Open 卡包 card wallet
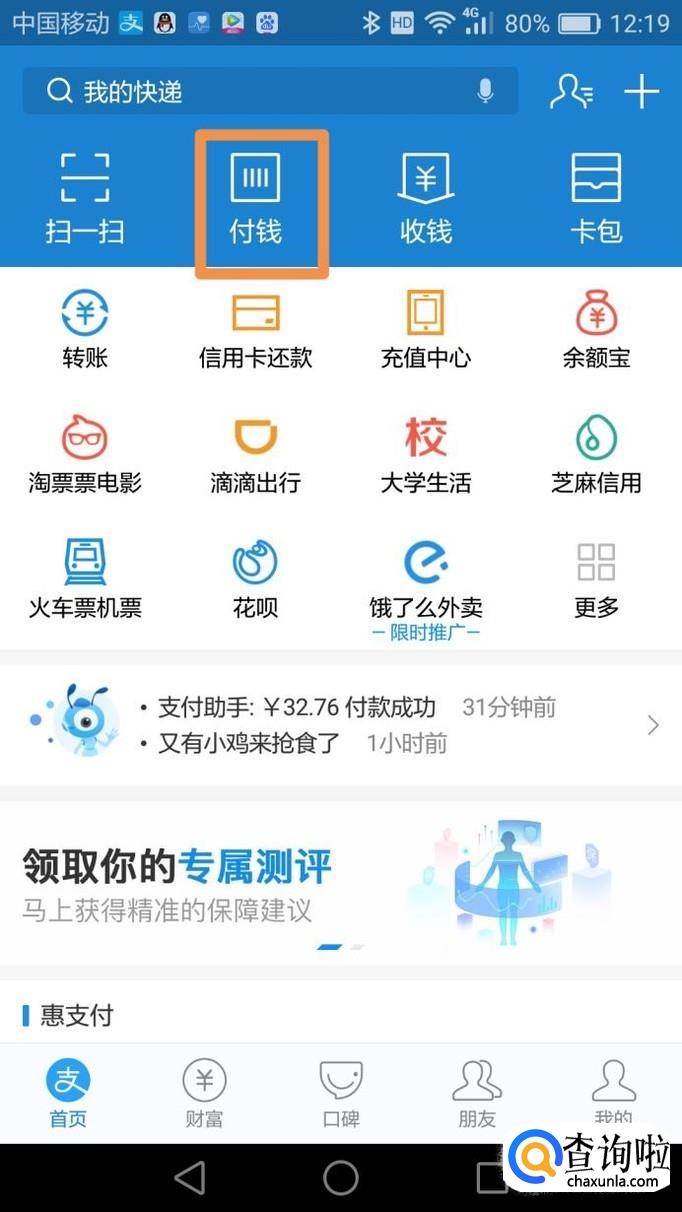 click(597, 199)
